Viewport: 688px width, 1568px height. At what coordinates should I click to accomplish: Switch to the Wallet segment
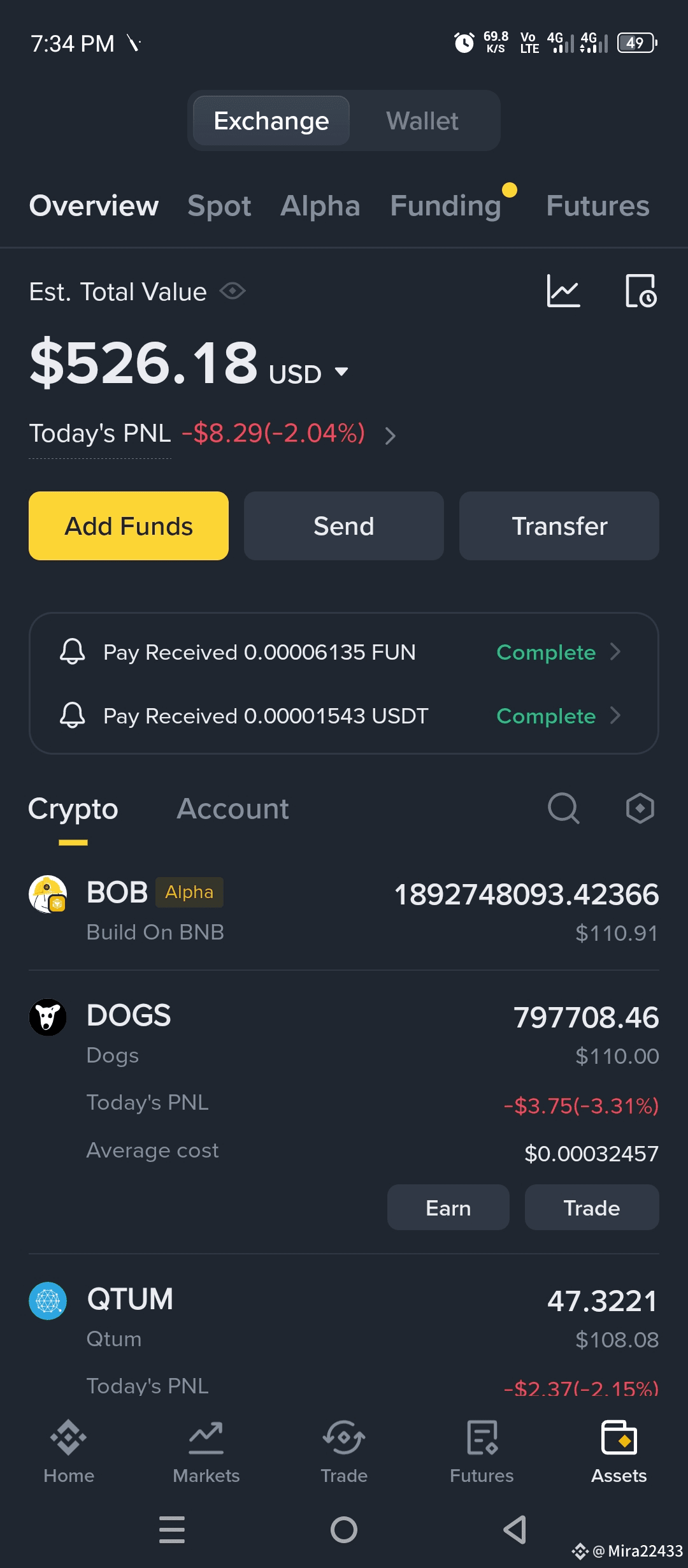tap(422, 121)
